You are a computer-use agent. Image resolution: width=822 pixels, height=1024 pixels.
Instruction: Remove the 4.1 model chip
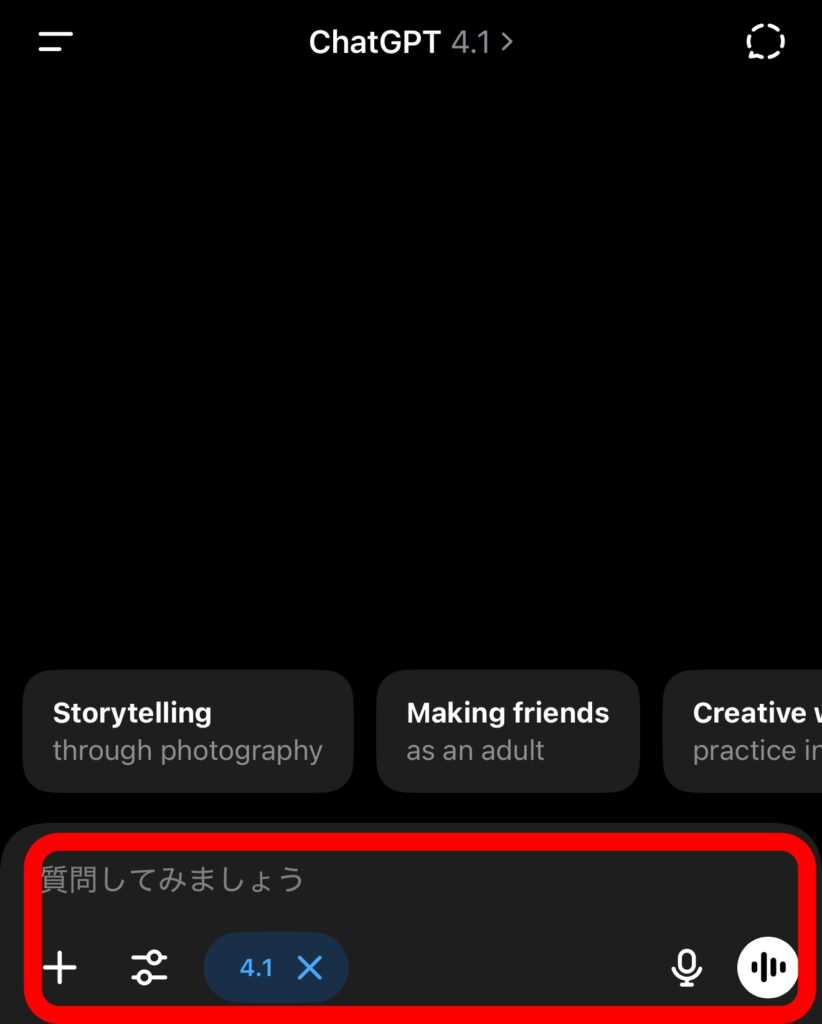coord(310,967)
